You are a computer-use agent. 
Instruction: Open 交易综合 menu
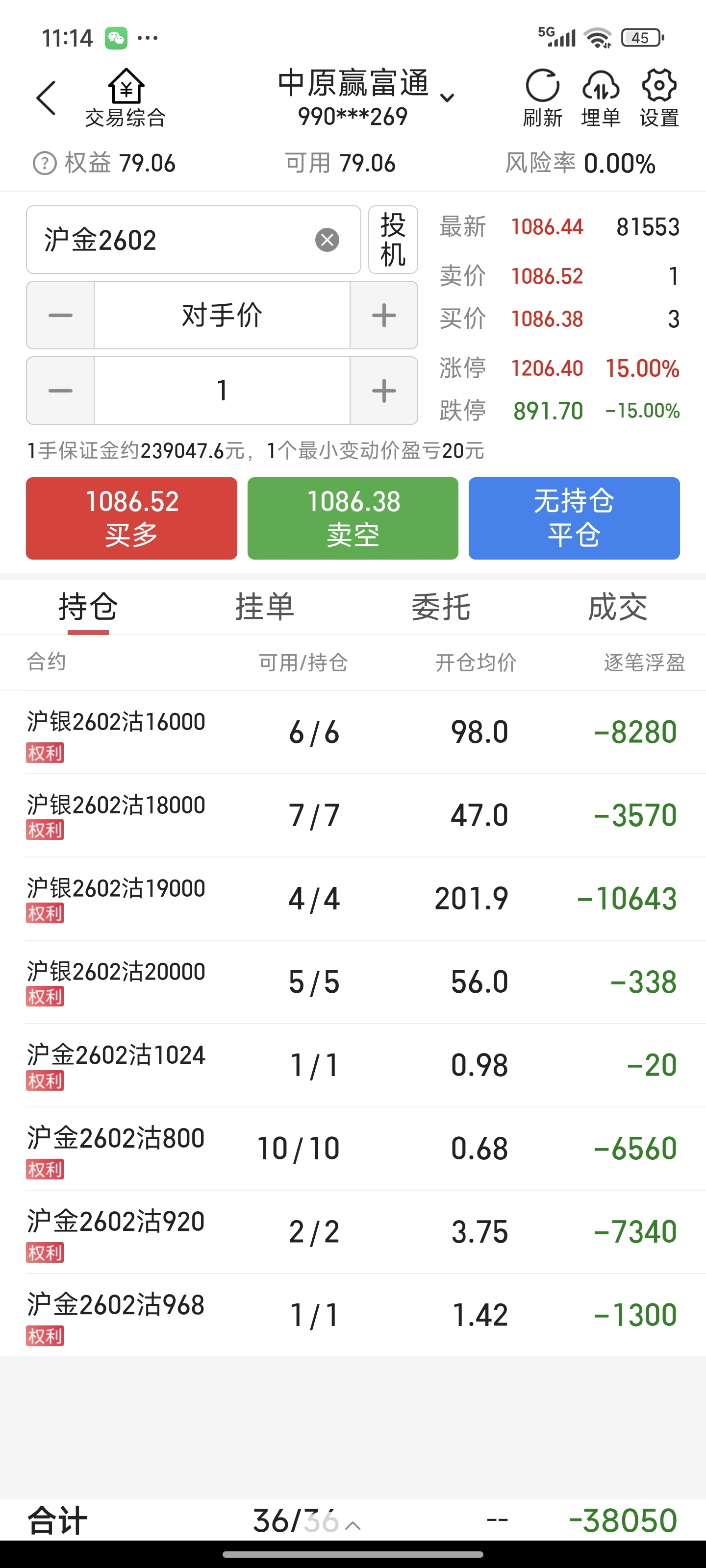[x=126, y=98]
